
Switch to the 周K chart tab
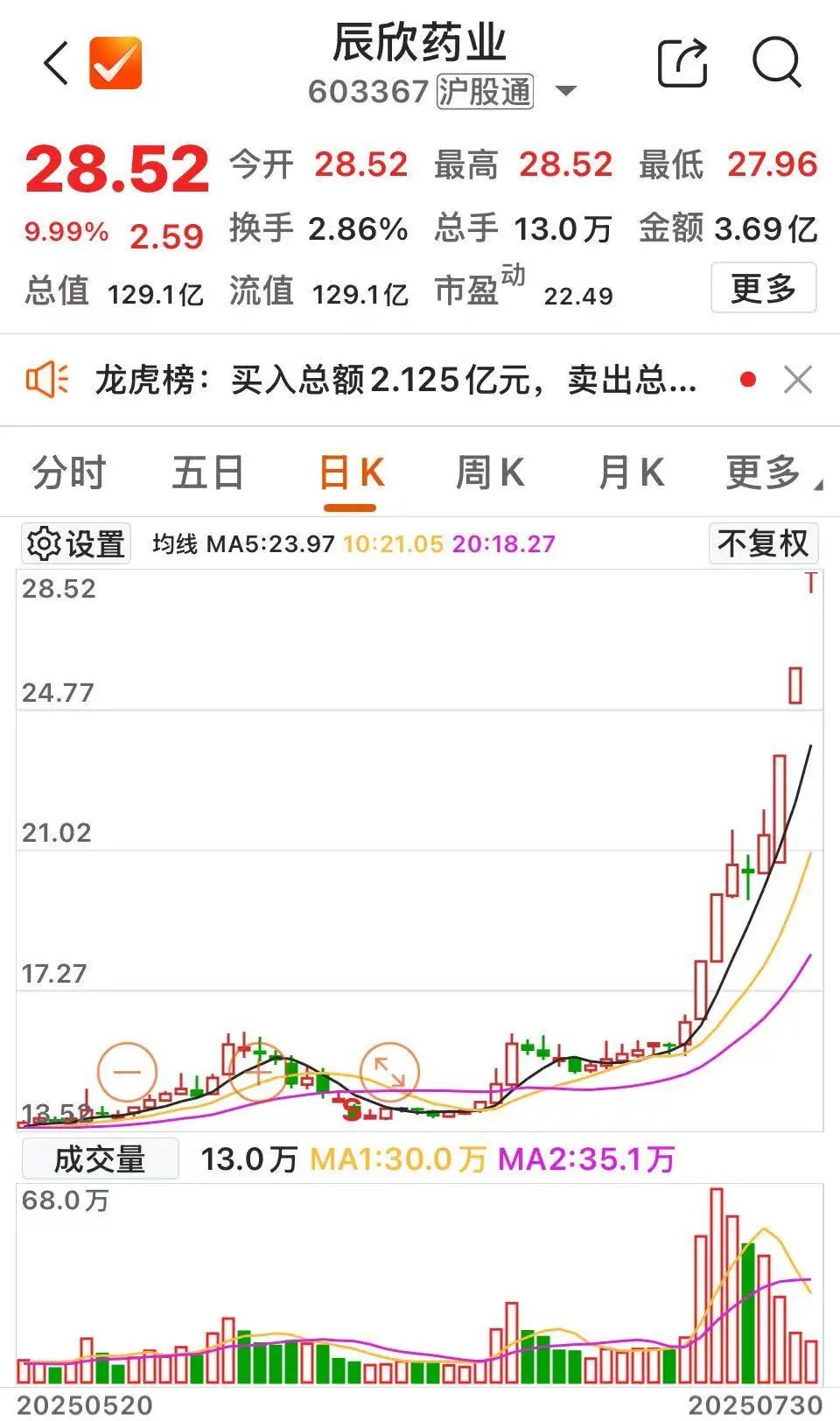490,473
